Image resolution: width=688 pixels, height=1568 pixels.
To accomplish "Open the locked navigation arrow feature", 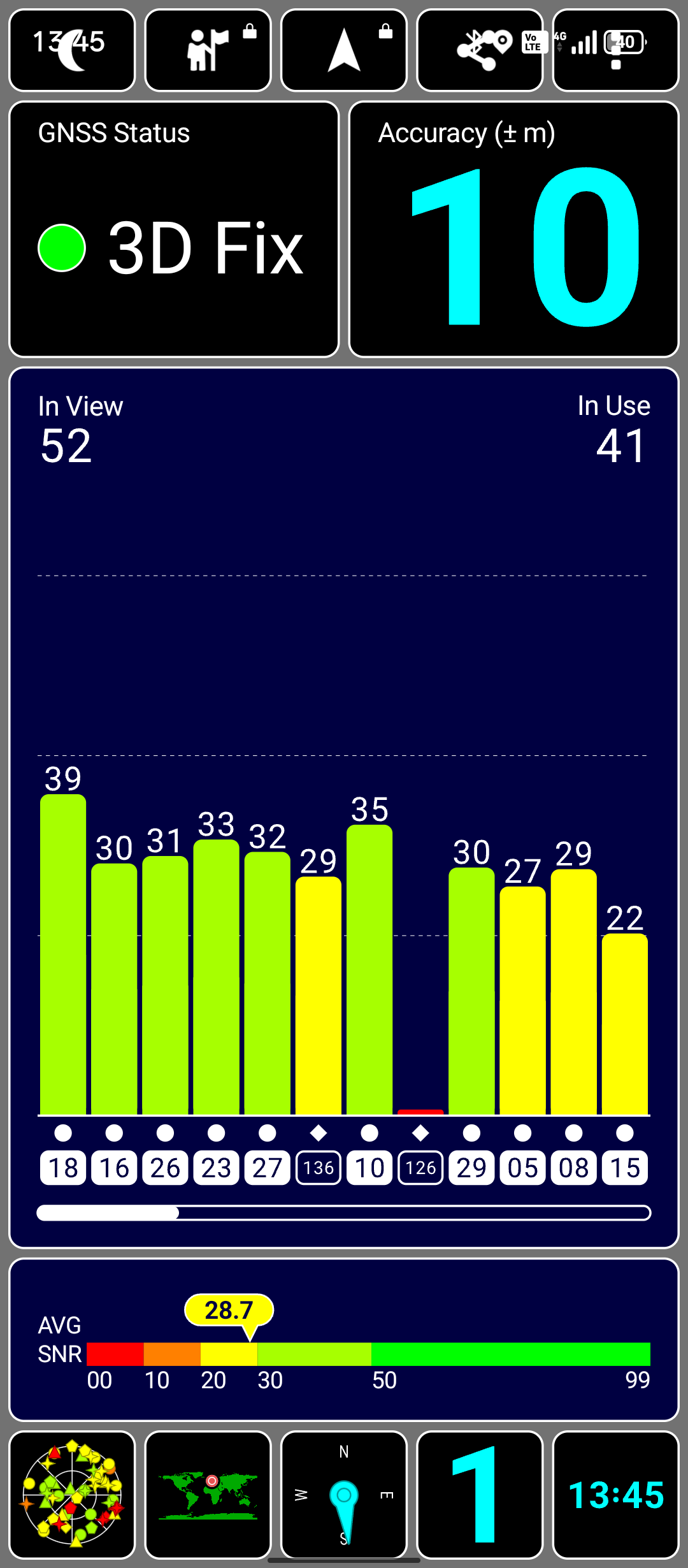I will 344,50.
